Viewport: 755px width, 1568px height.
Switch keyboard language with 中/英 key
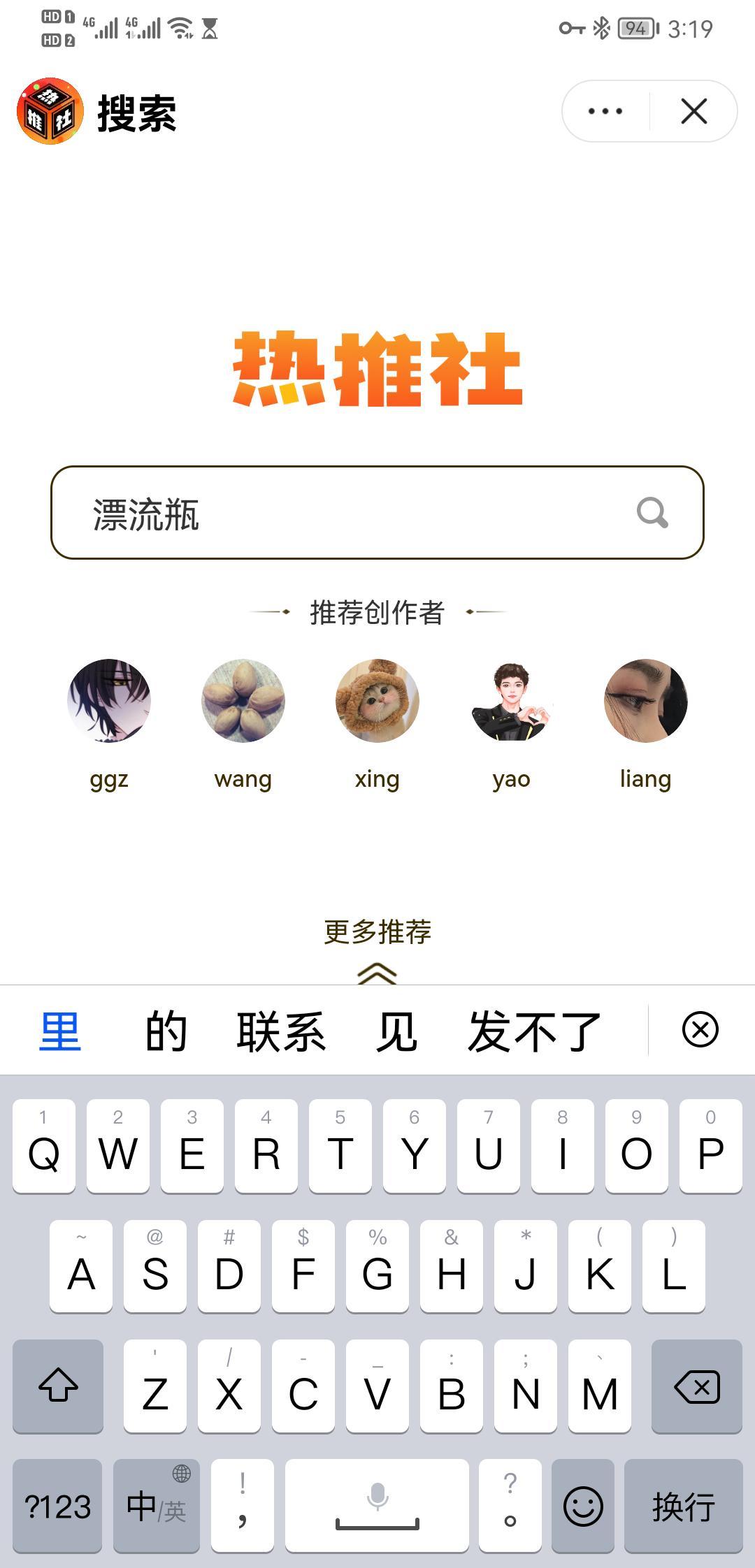pyautogui.click(x=157, y=1507)
